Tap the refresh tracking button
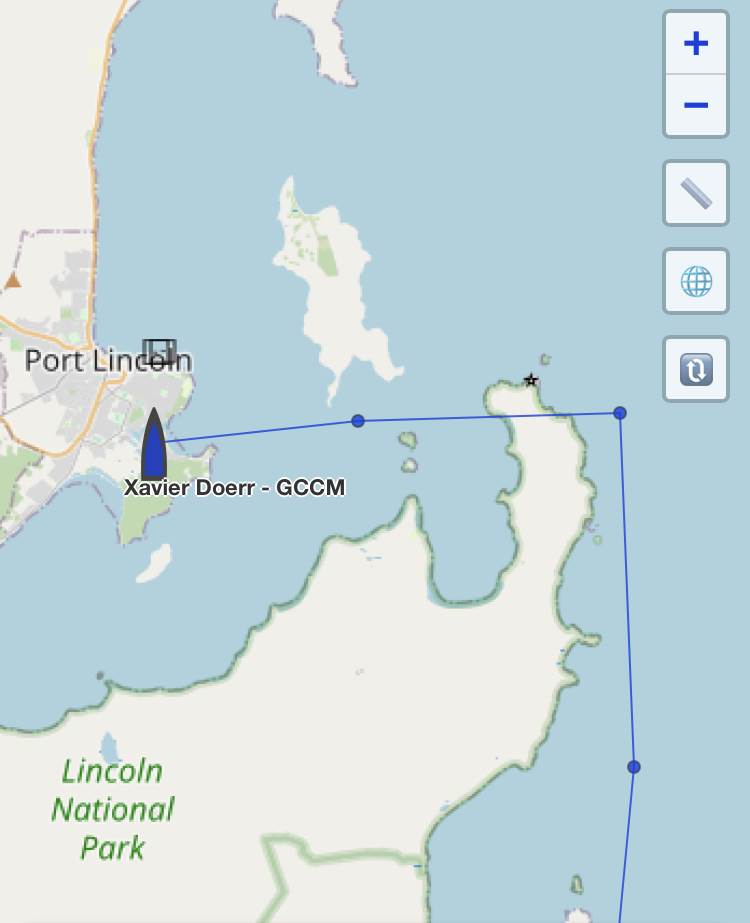This screenshot has width=750, height=923. (696, 369)
